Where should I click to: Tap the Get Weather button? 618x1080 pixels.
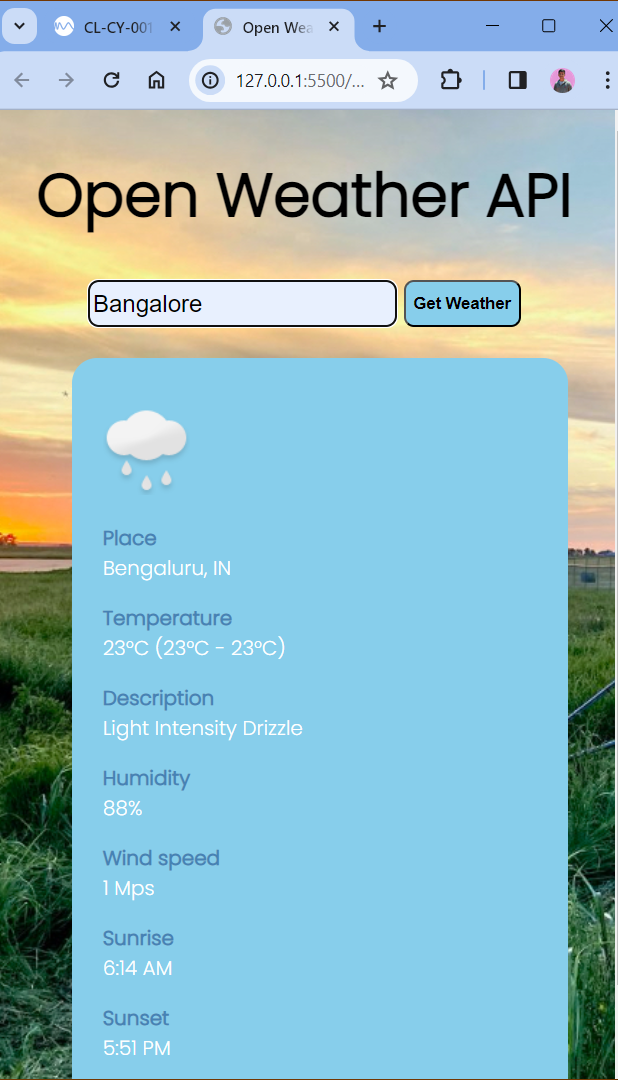point(462,303)
